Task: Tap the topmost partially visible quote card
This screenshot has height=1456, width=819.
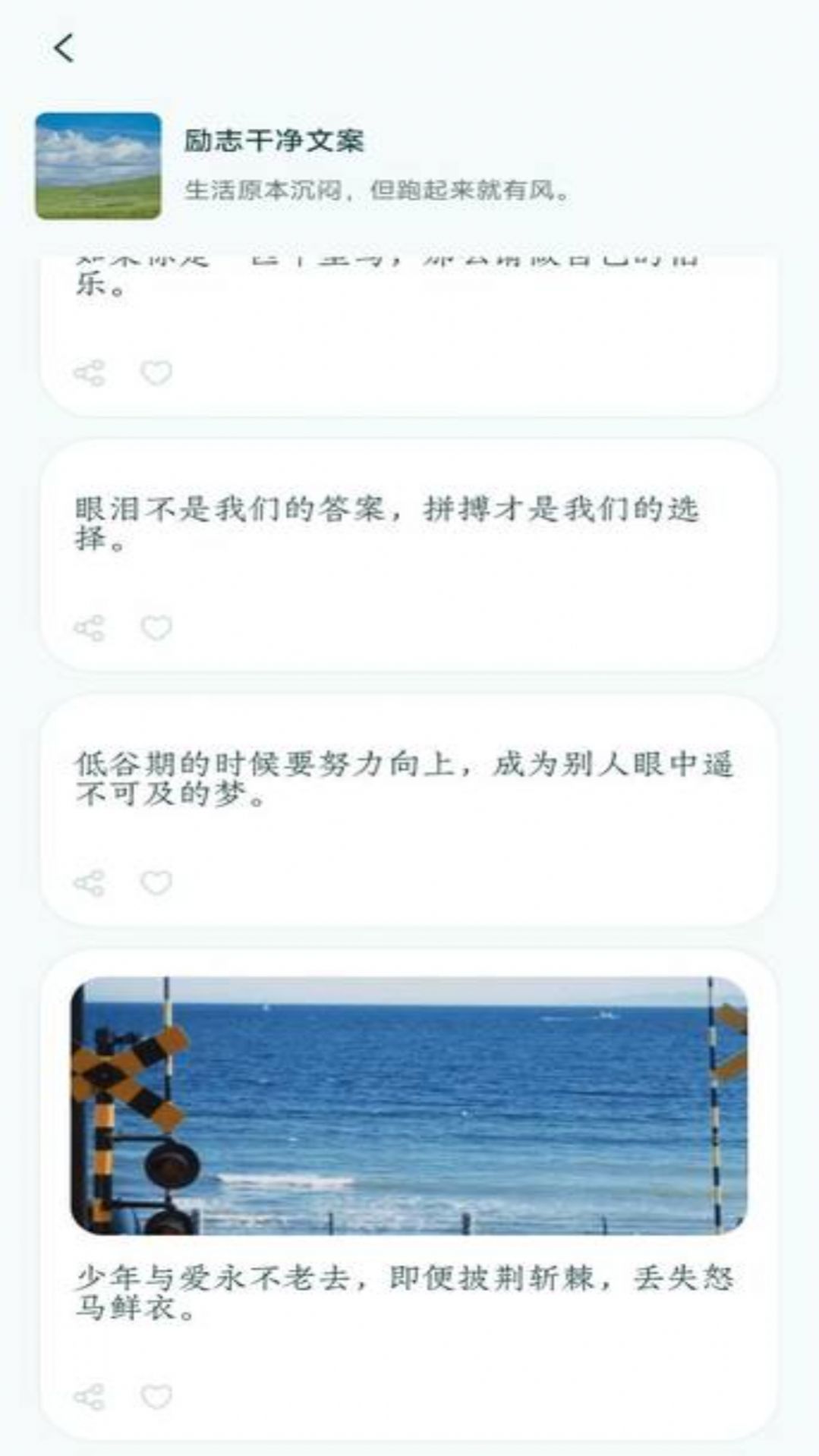Action: [x=409, y=319]
